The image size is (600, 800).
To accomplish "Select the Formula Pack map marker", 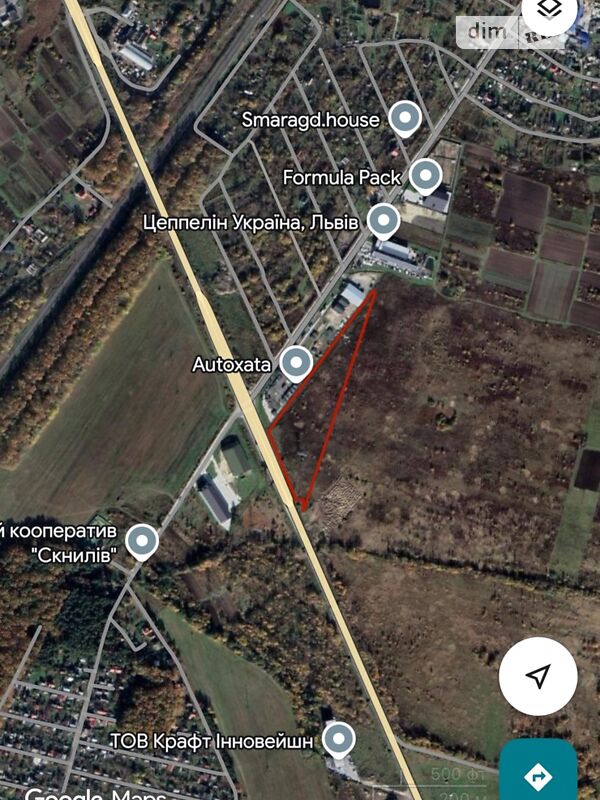I will pos(426,177).
